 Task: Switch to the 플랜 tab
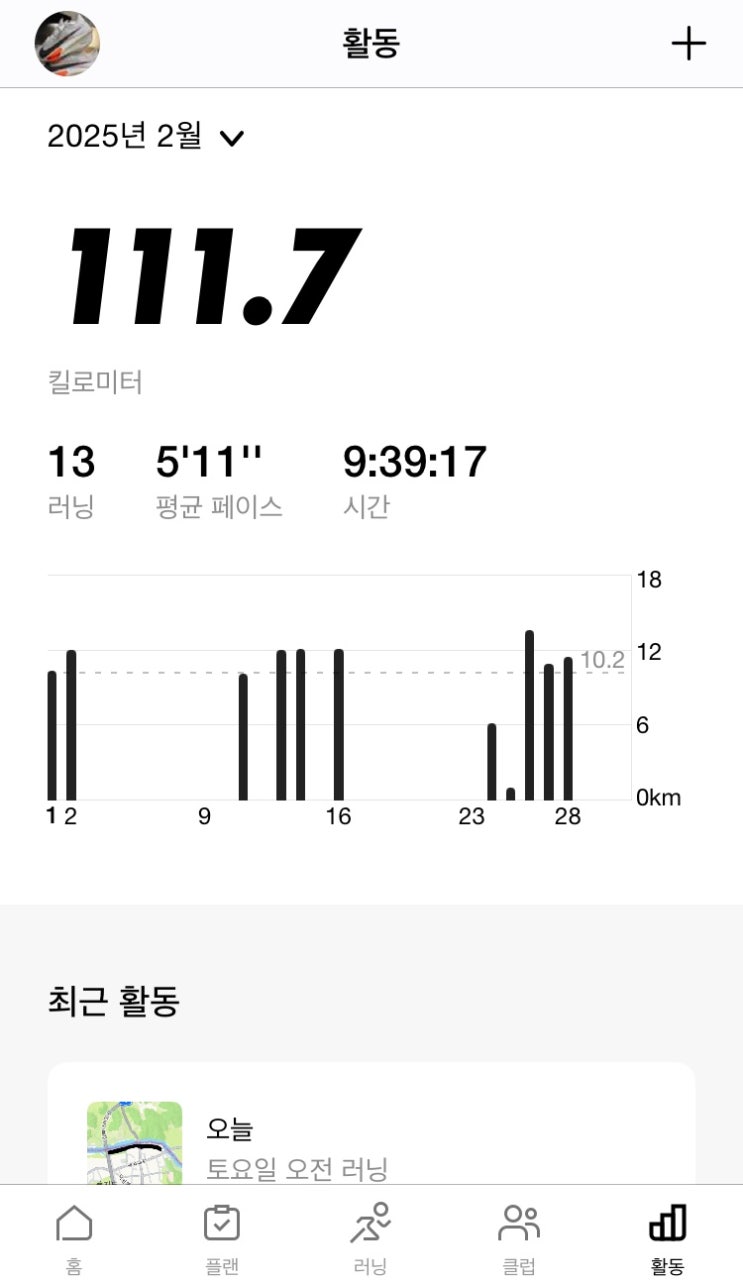[222, 1238]
